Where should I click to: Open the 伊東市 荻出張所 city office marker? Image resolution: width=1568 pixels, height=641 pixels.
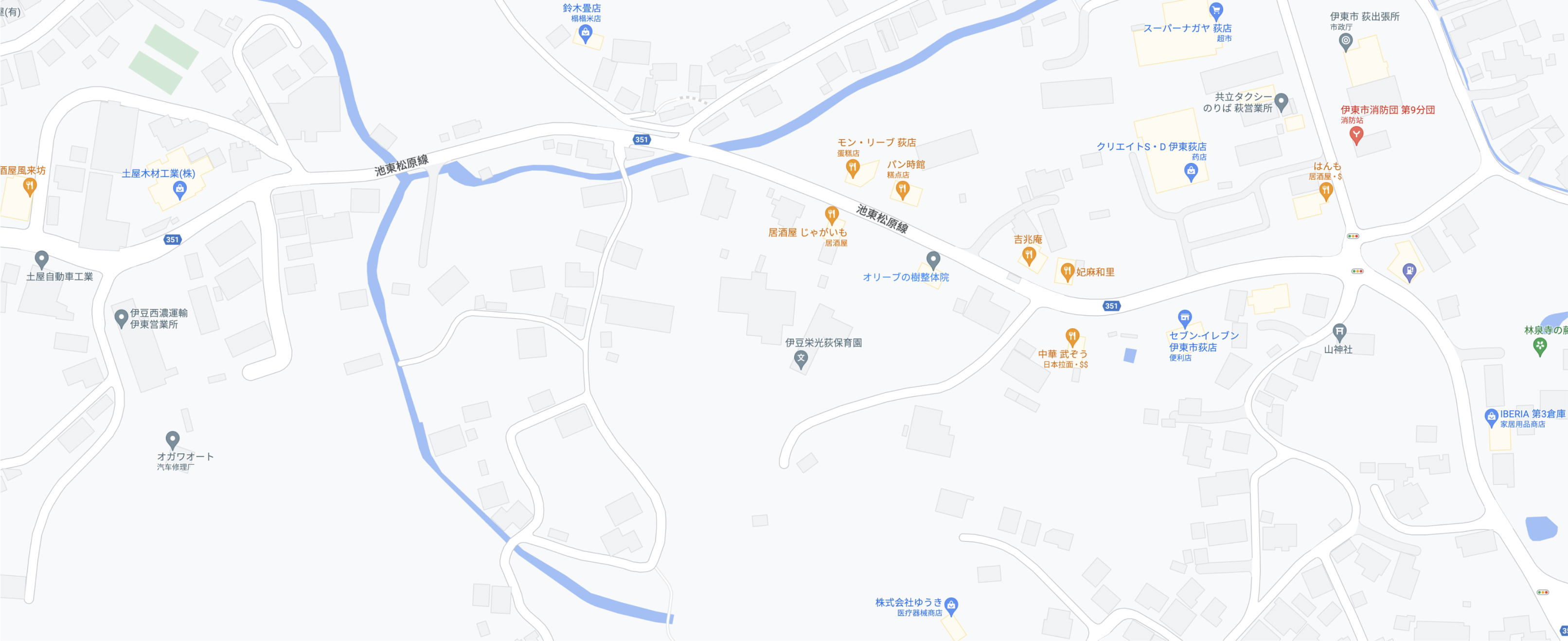click(x=1346, y=42)
